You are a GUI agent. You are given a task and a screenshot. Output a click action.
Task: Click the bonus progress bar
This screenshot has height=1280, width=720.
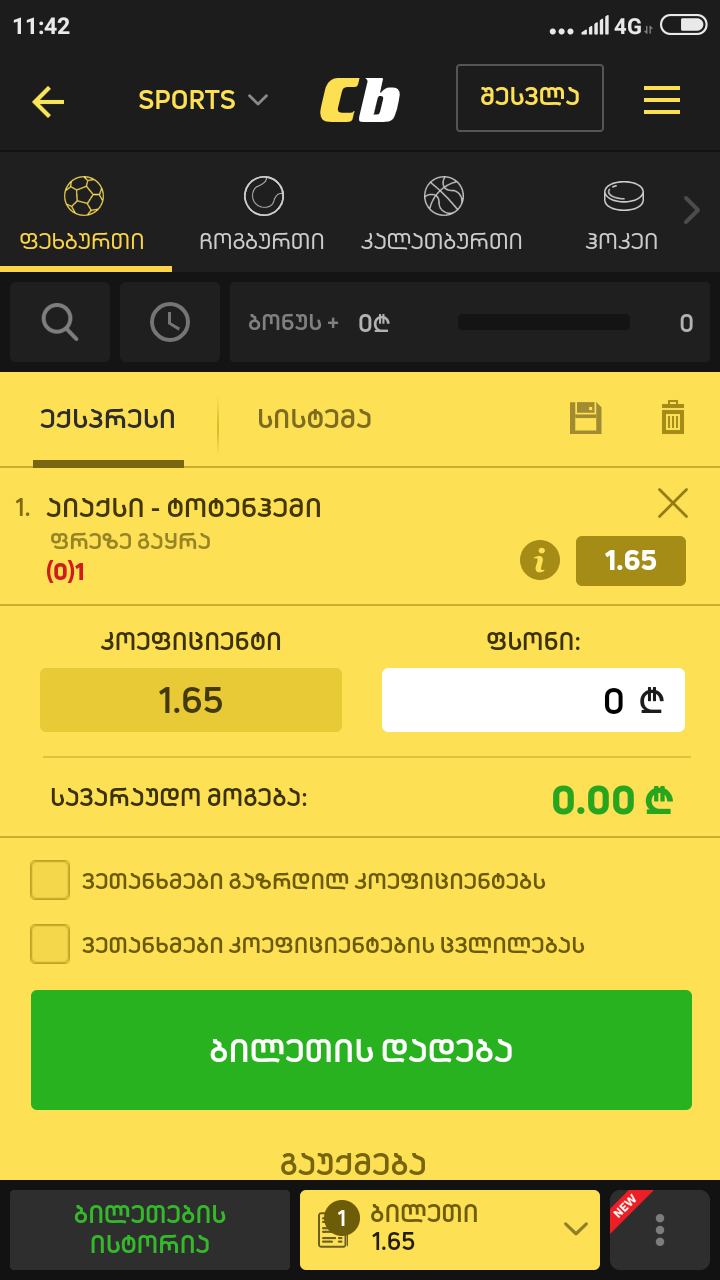point(543,322)
